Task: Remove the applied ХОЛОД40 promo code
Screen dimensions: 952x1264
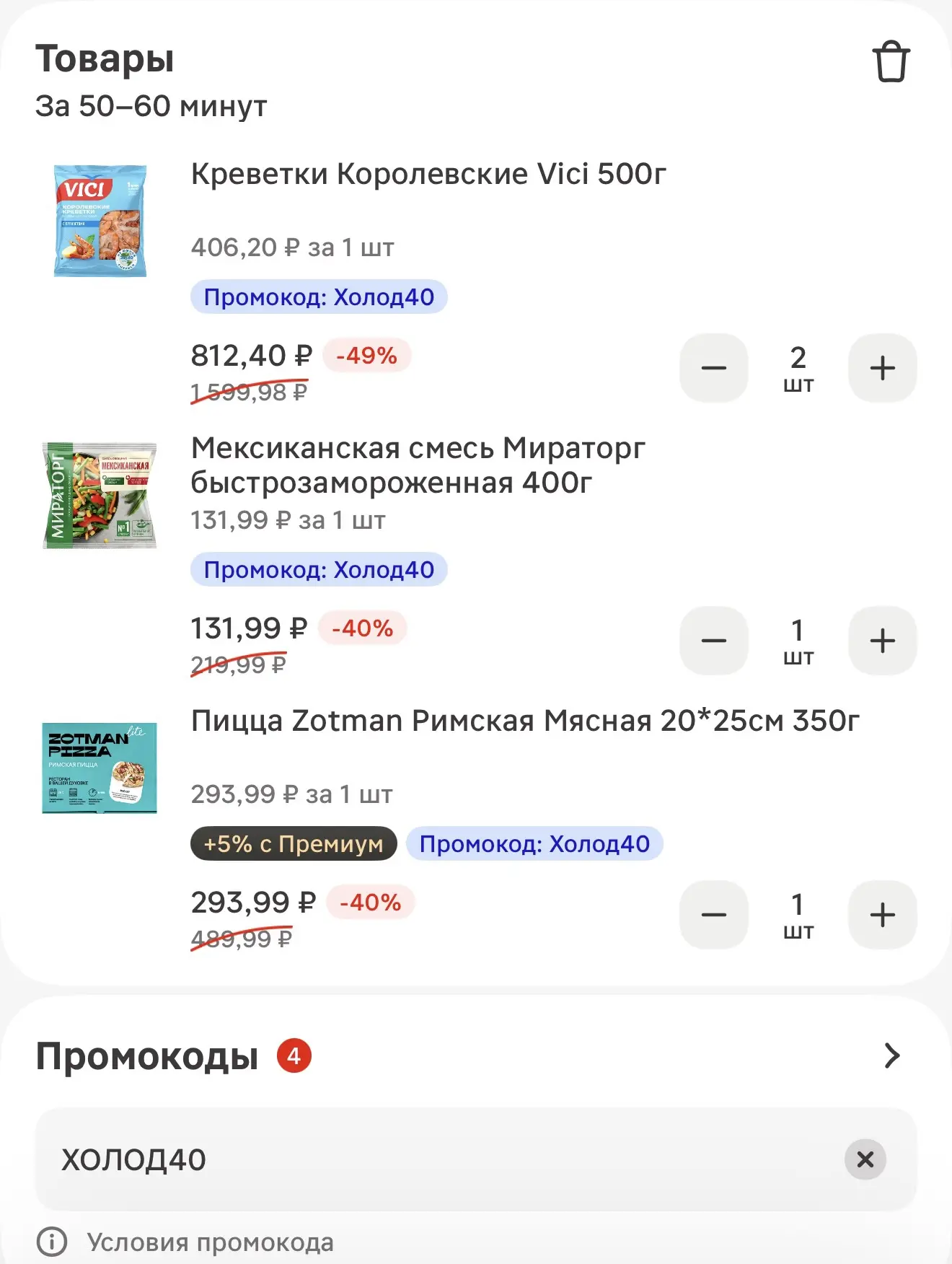Action: (x=865, y=1159)
